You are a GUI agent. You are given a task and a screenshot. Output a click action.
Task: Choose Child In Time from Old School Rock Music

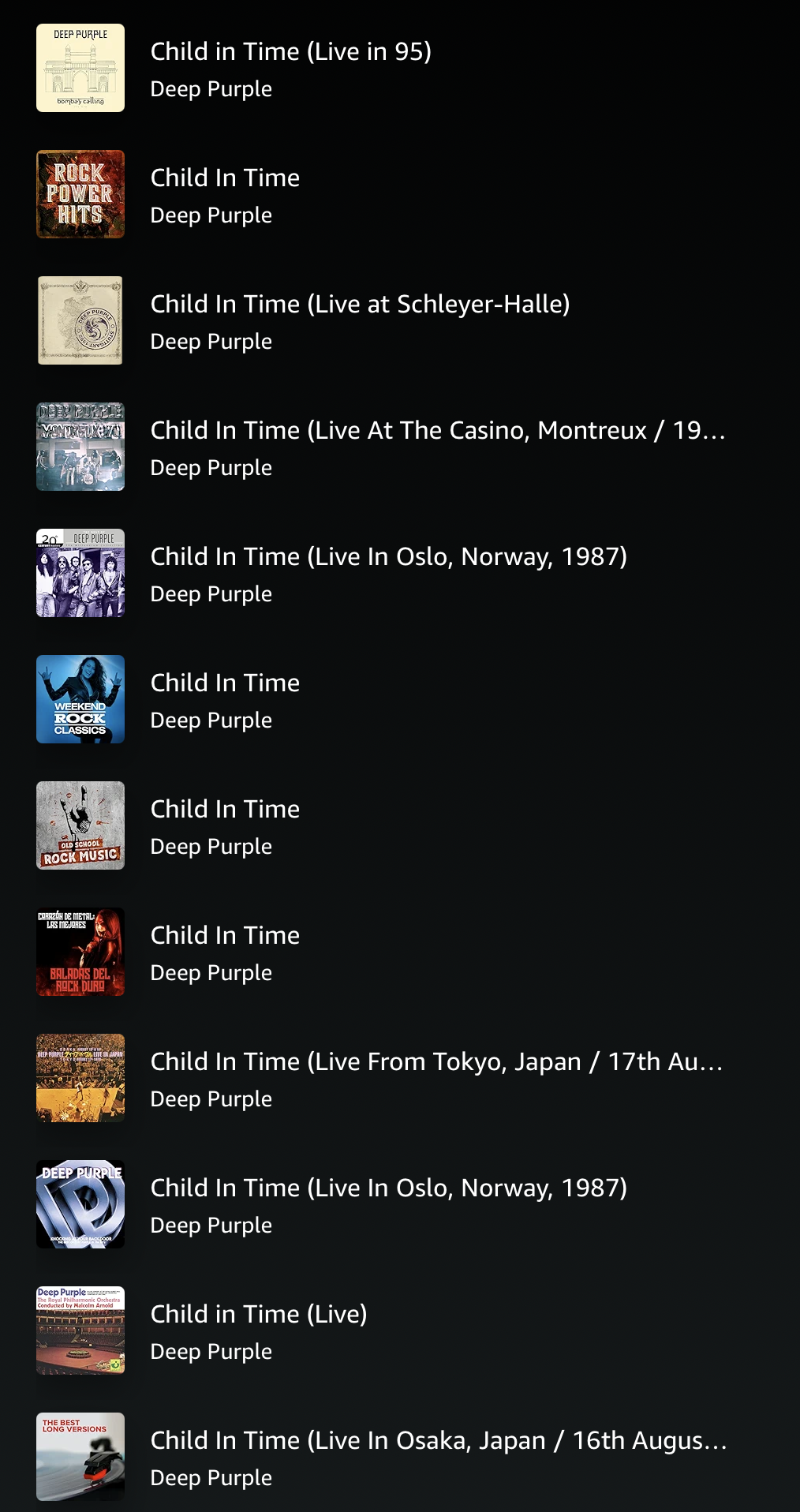[225, 810]
